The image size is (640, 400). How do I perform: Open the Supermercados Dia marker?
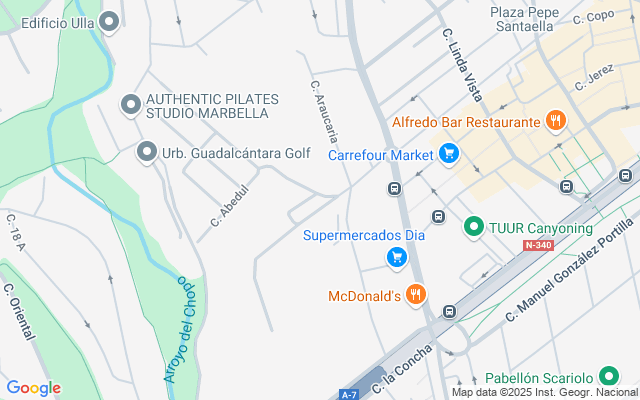click(x=397, y=259)
